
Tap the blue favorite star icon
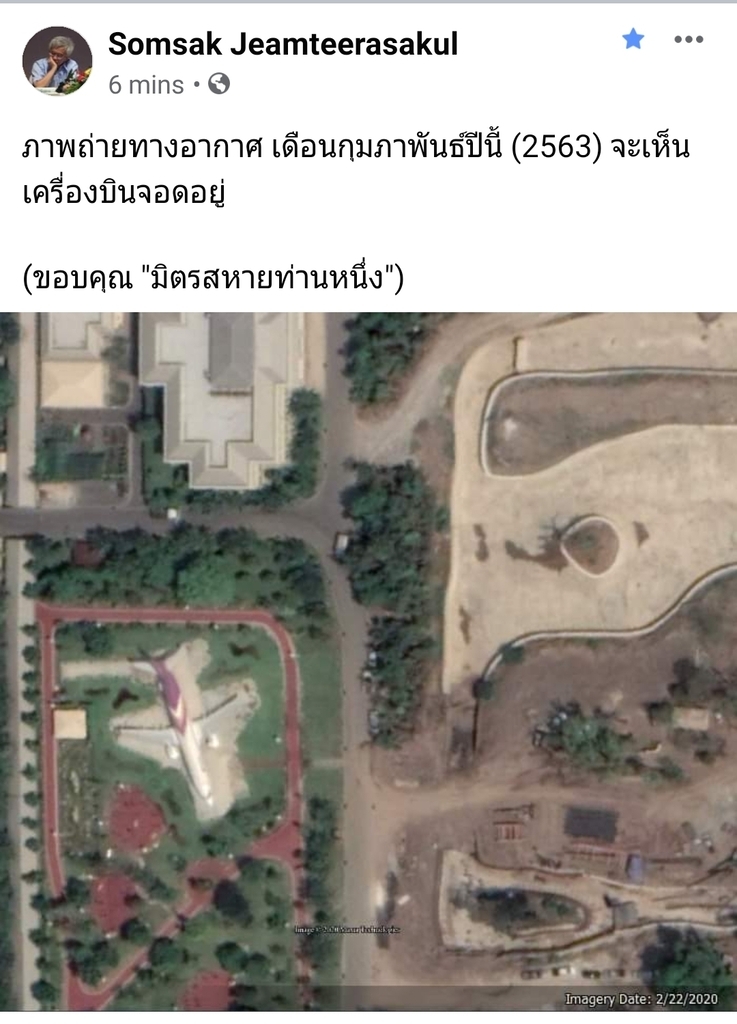pos(633,39)
